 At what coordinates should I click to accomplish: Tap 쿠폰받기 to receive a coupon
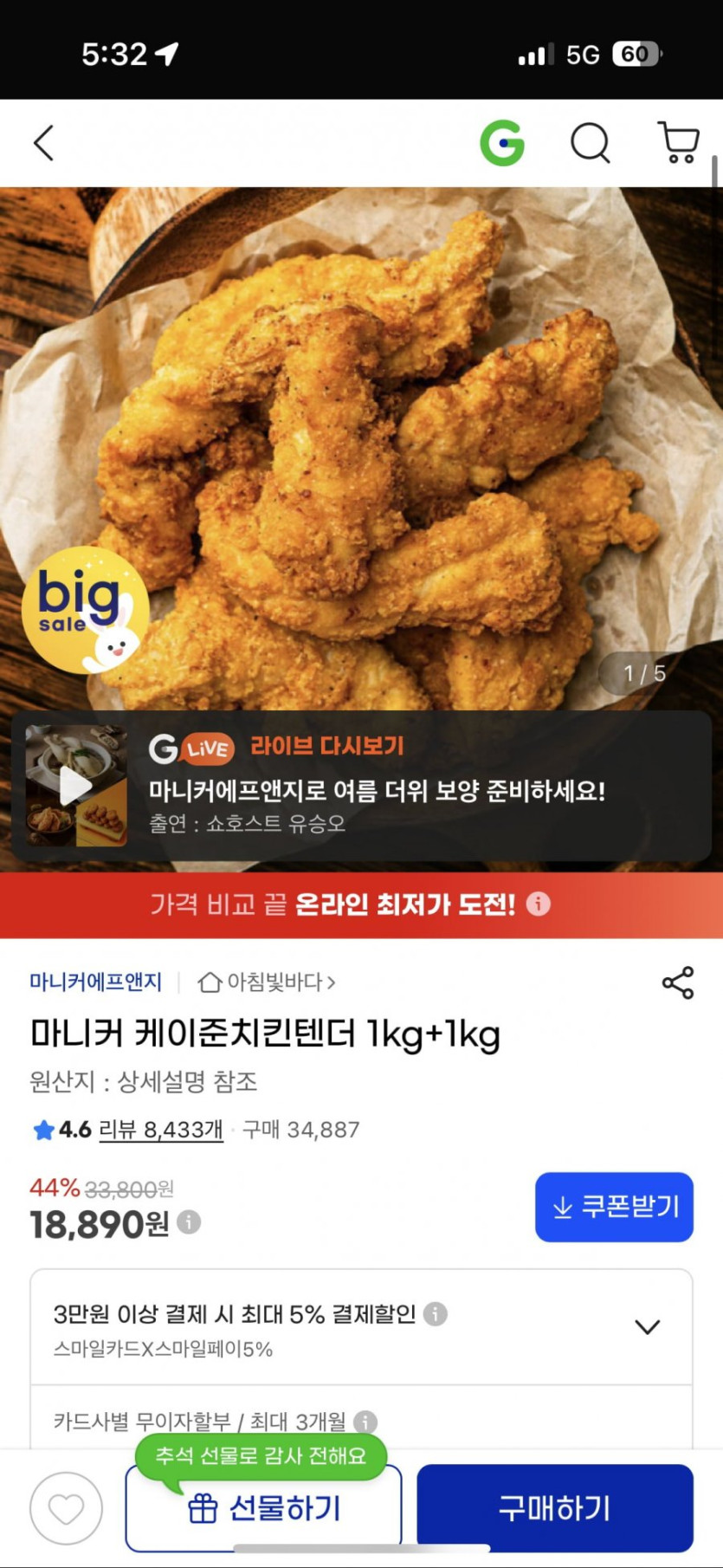(x=614, y=1207)
